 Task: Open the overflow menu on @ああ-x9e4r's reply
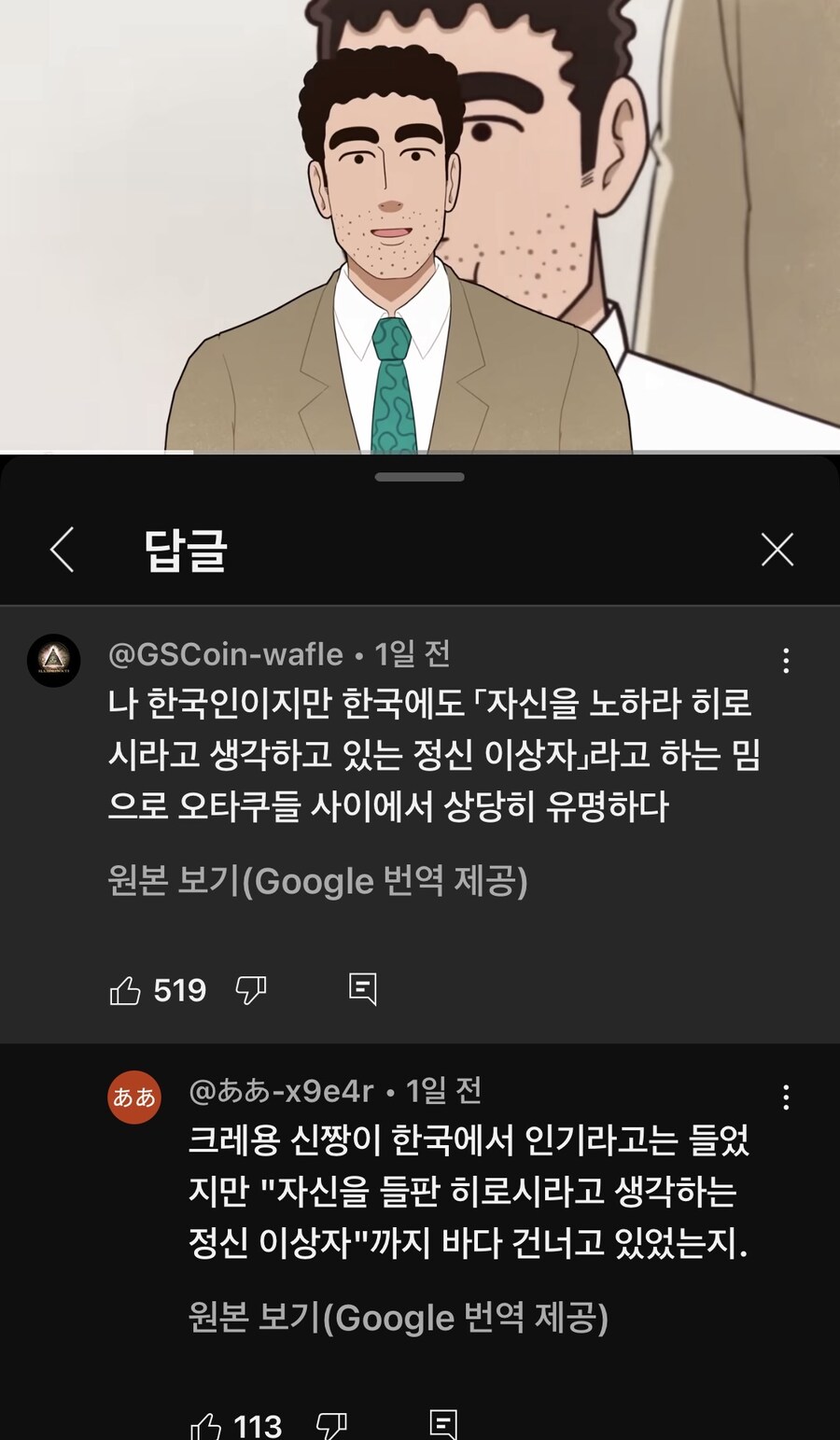[x=786, y=1097]
